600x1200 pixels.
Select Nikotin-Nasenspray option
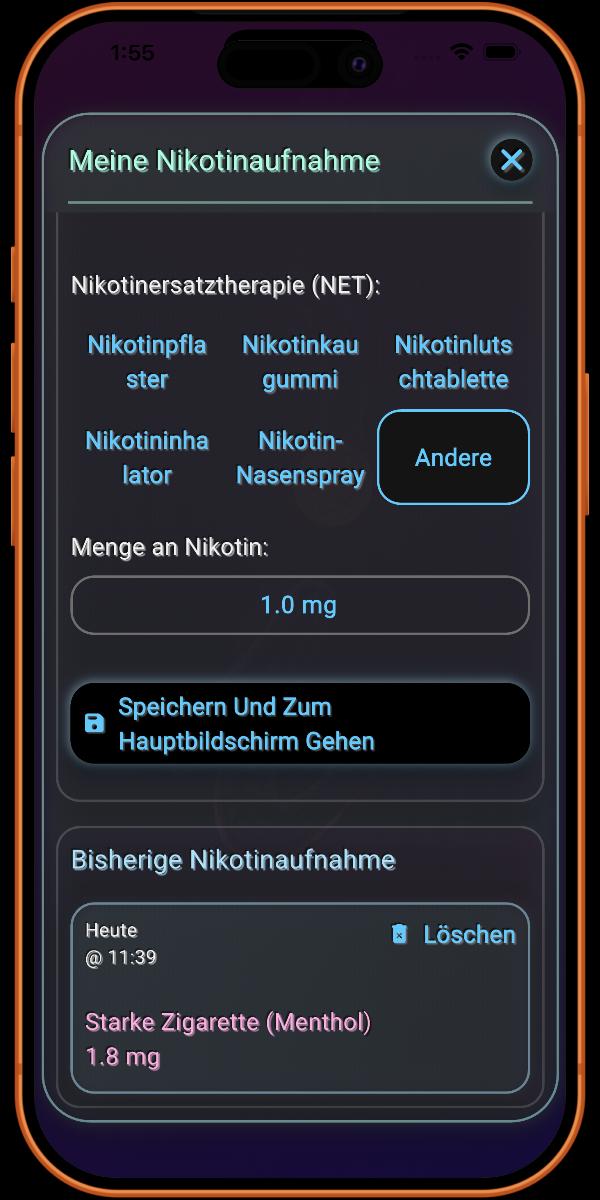(x=300, y=458)
